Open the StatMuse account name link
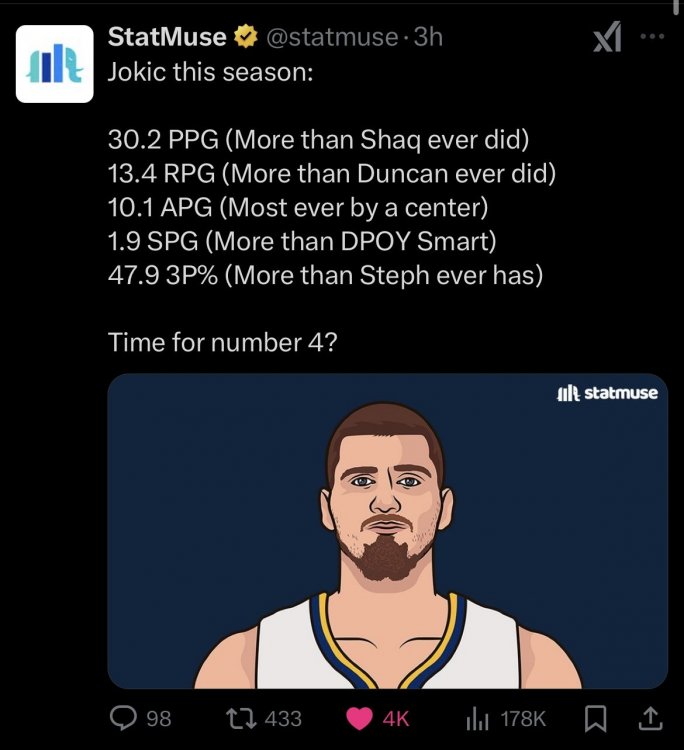The width and height of the screenshot is (684, 750). click(x=166, y=37)
